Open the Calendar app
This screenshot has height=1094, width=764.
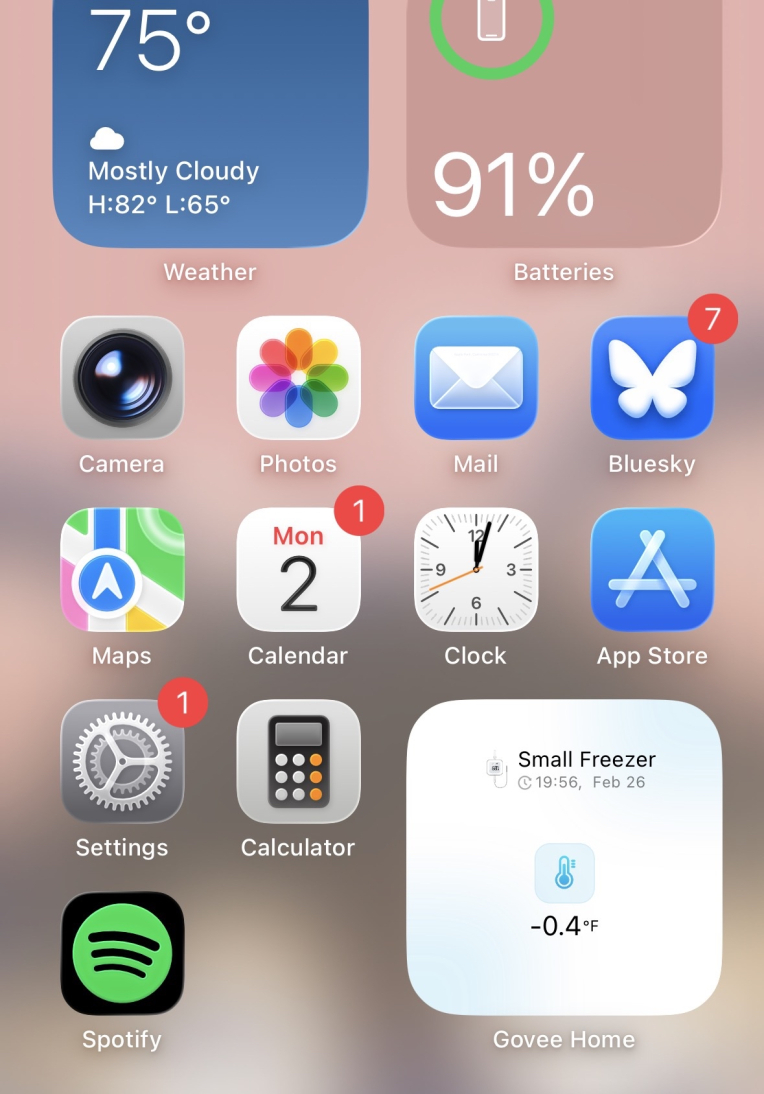pos(298,570)
